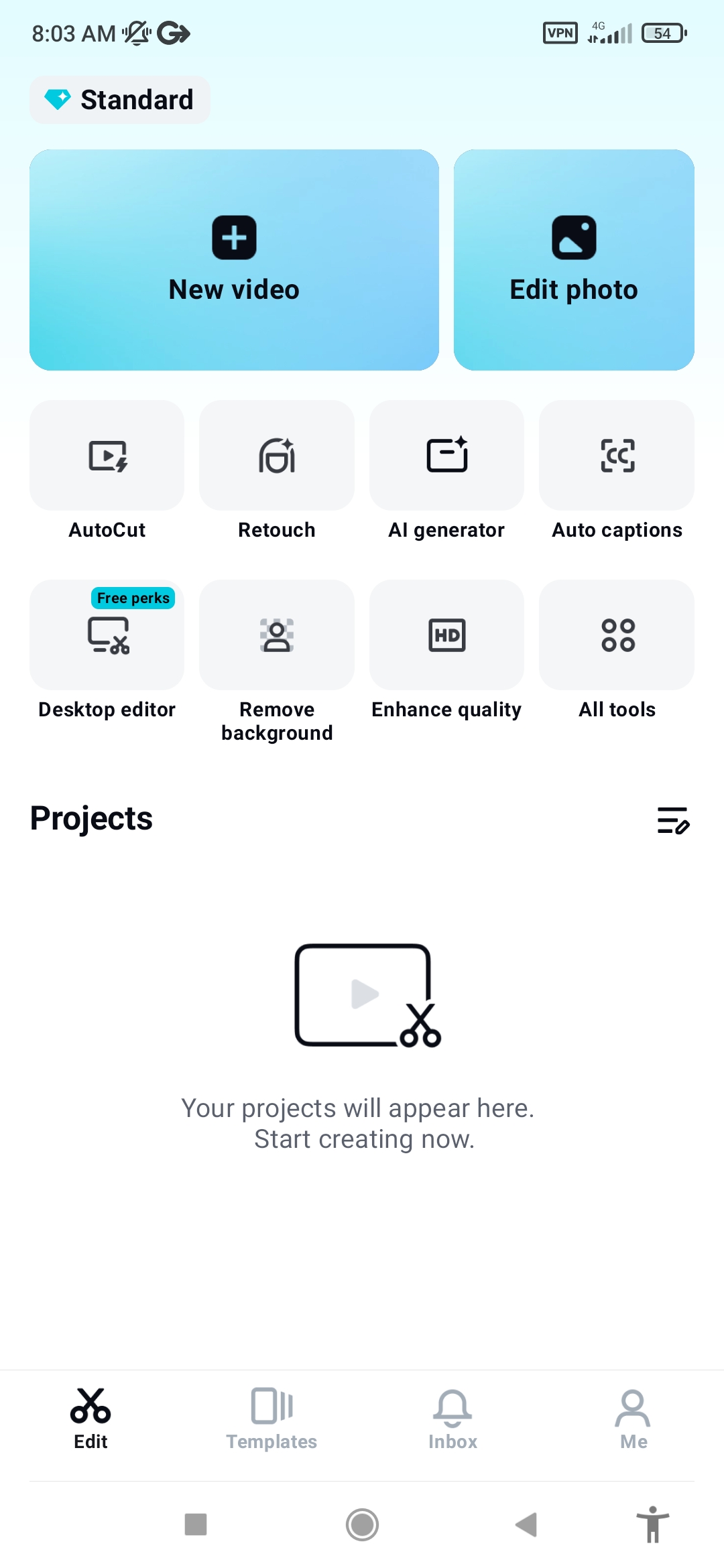
Task: Open Desktop editor with Free perks
Action: [107, 636]
